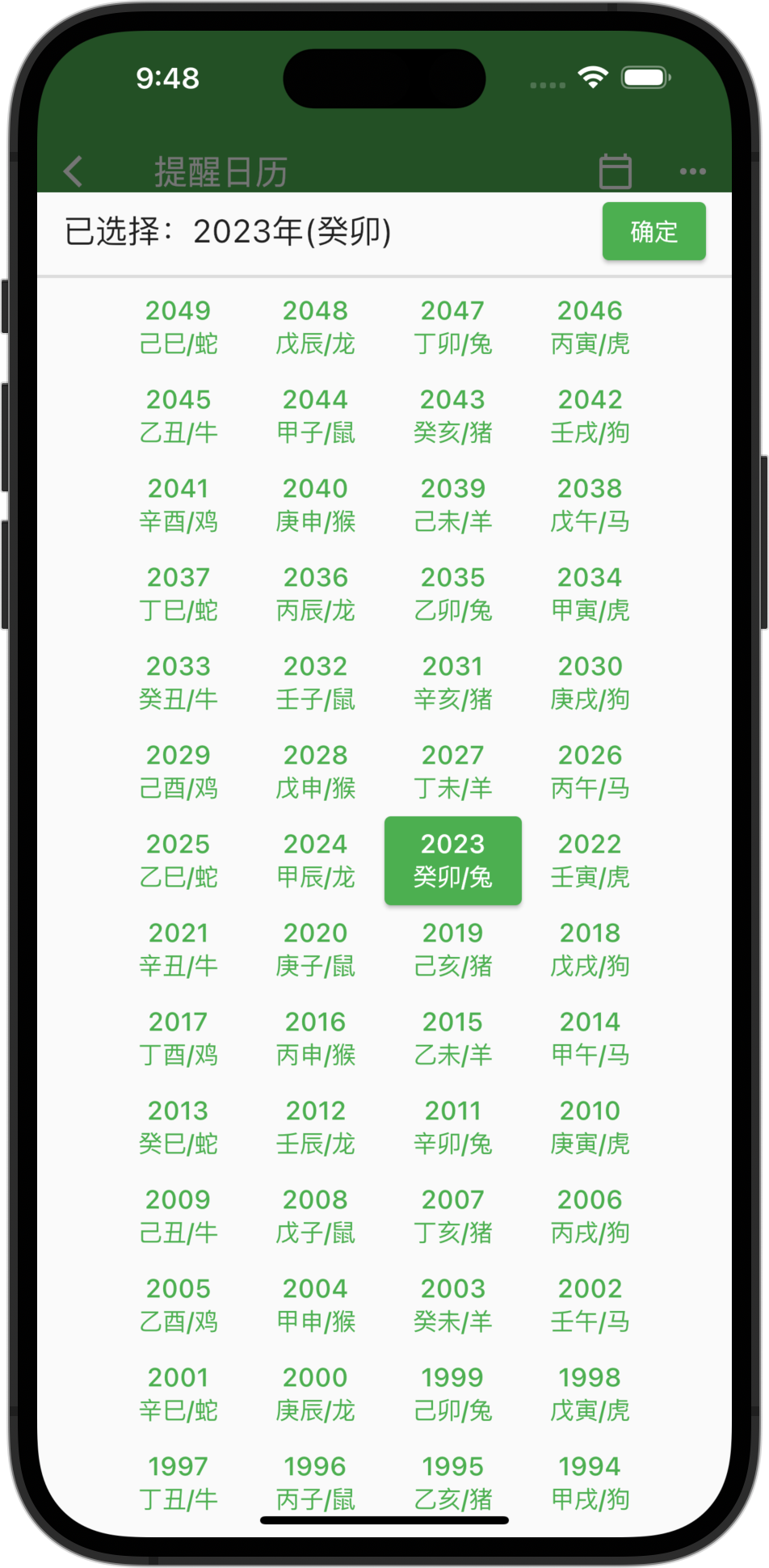Choose year 2020 庚子/鼠
The width and height of the screenshot is (769, 1568).
[316, 950]
